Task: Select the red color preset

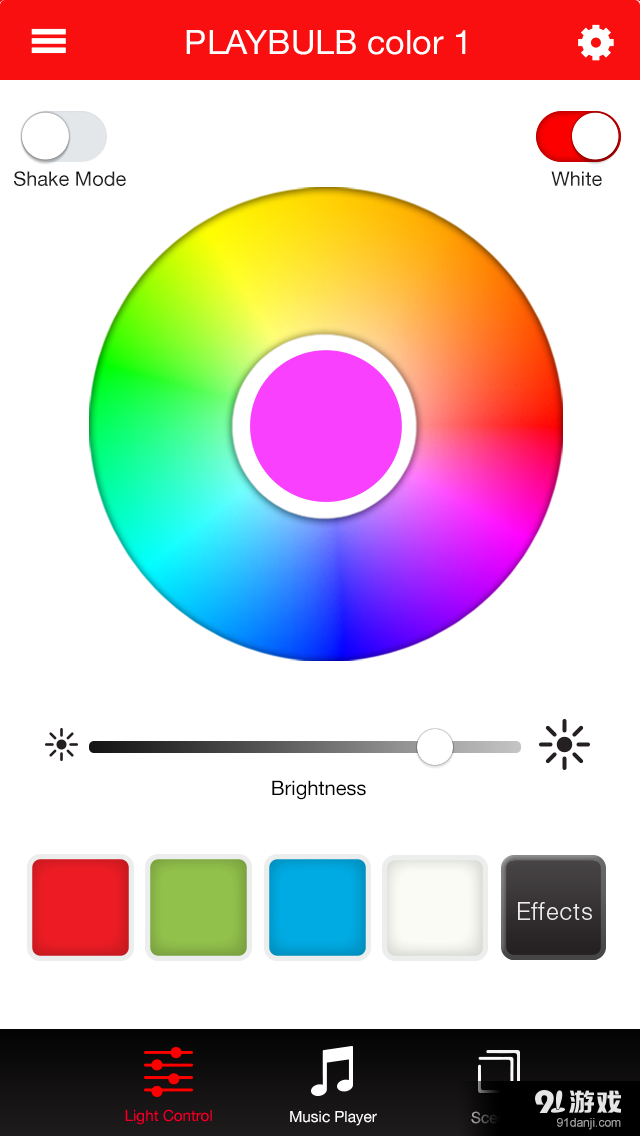Action: coord(80,907)
